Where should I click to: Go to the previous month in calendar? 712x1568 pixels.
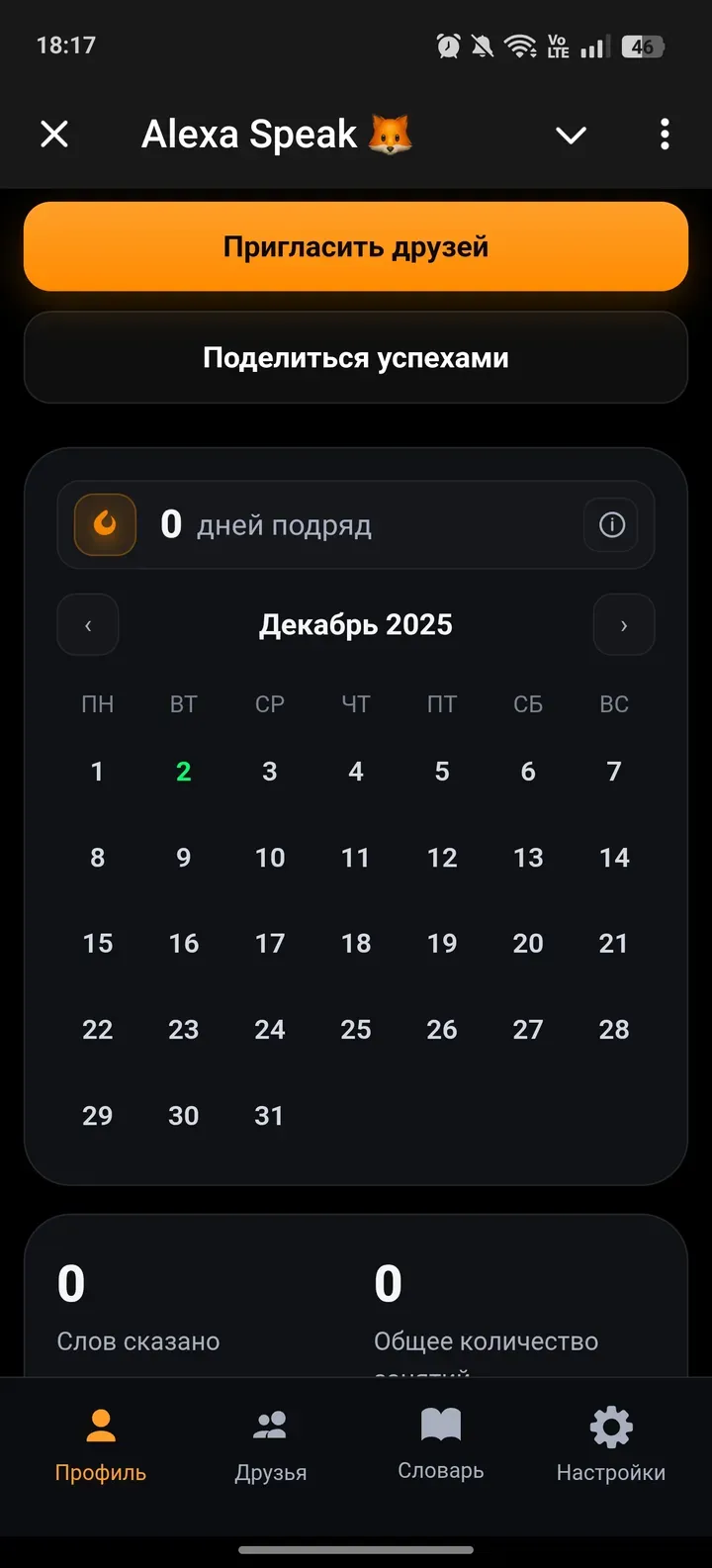[x=88, y=625]
